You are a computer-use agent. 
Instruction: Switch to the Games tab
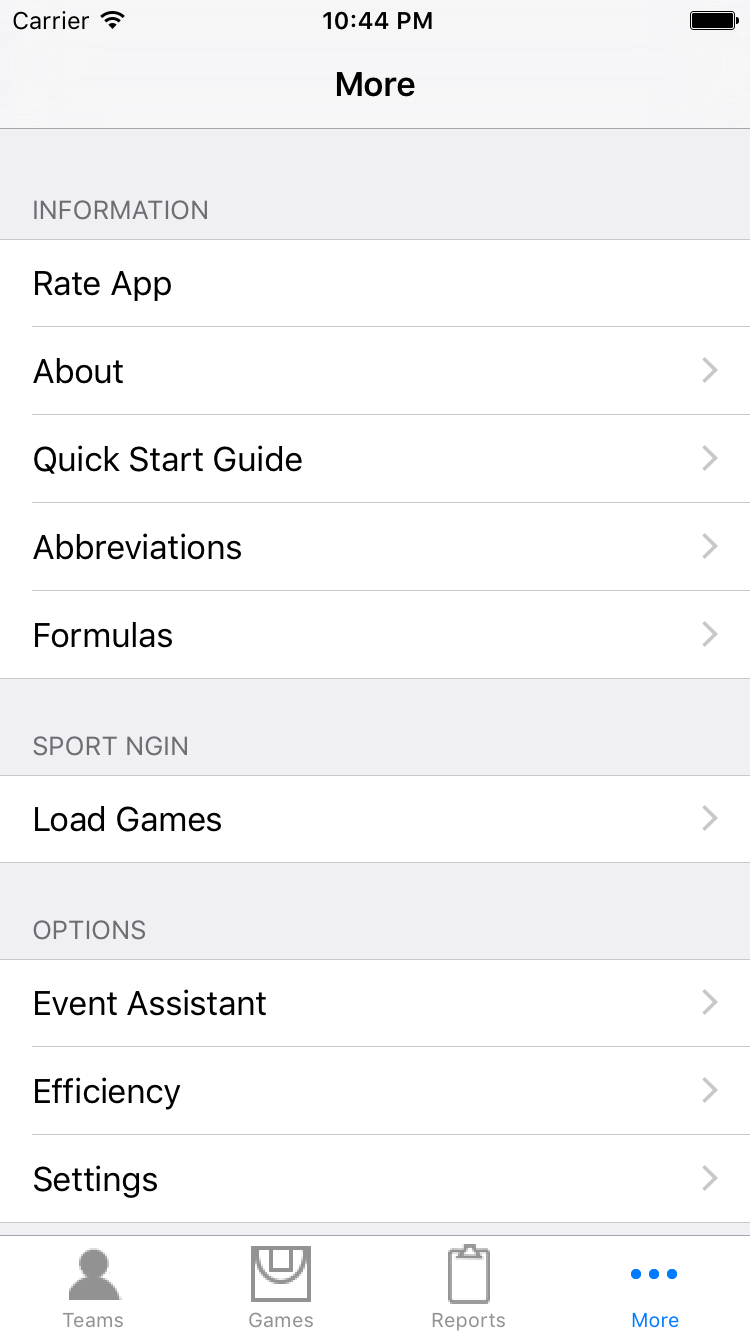(281, 1288)
